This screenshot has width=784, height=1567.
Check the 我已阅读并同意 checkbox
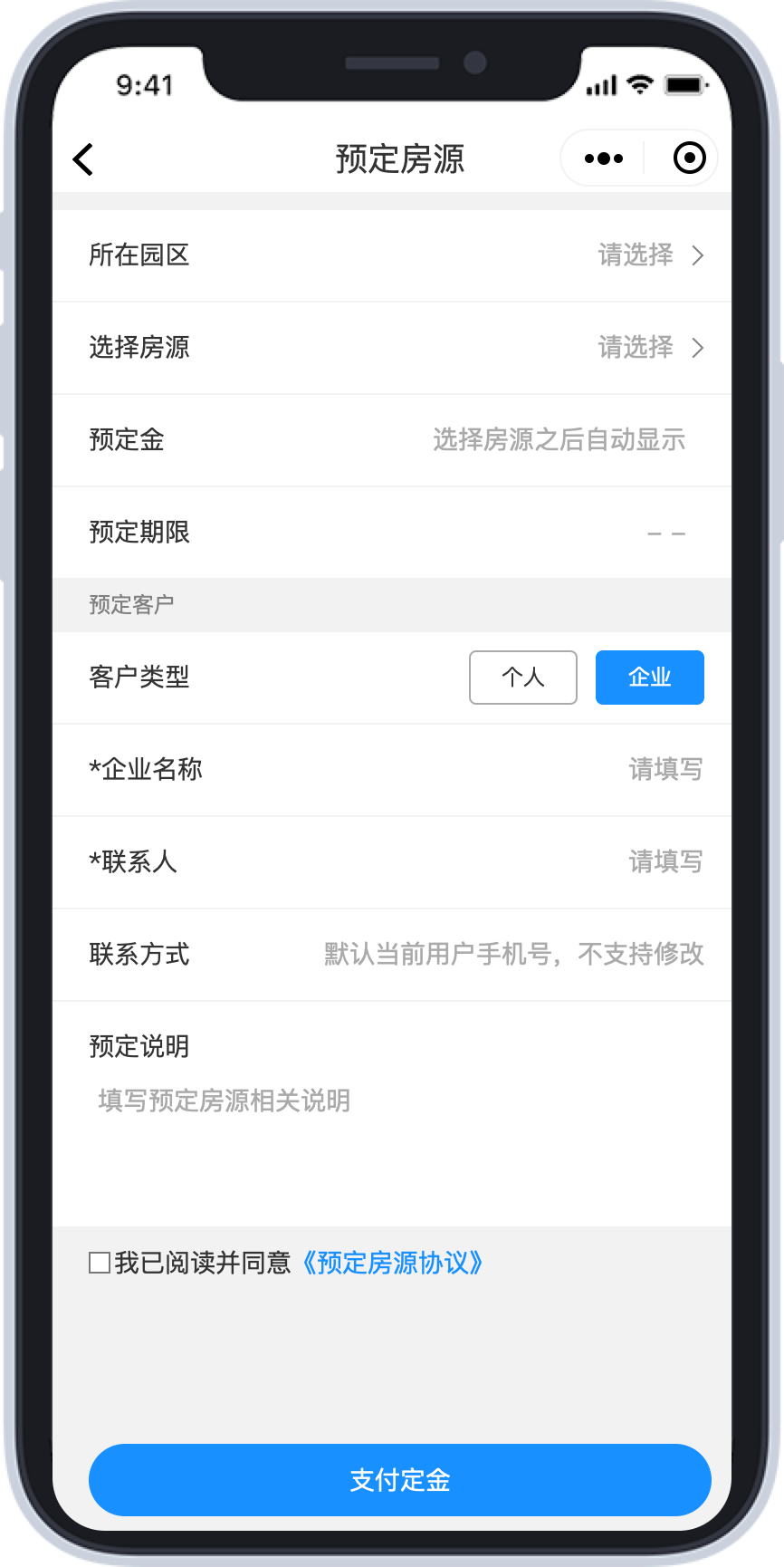coord(100,1263)
